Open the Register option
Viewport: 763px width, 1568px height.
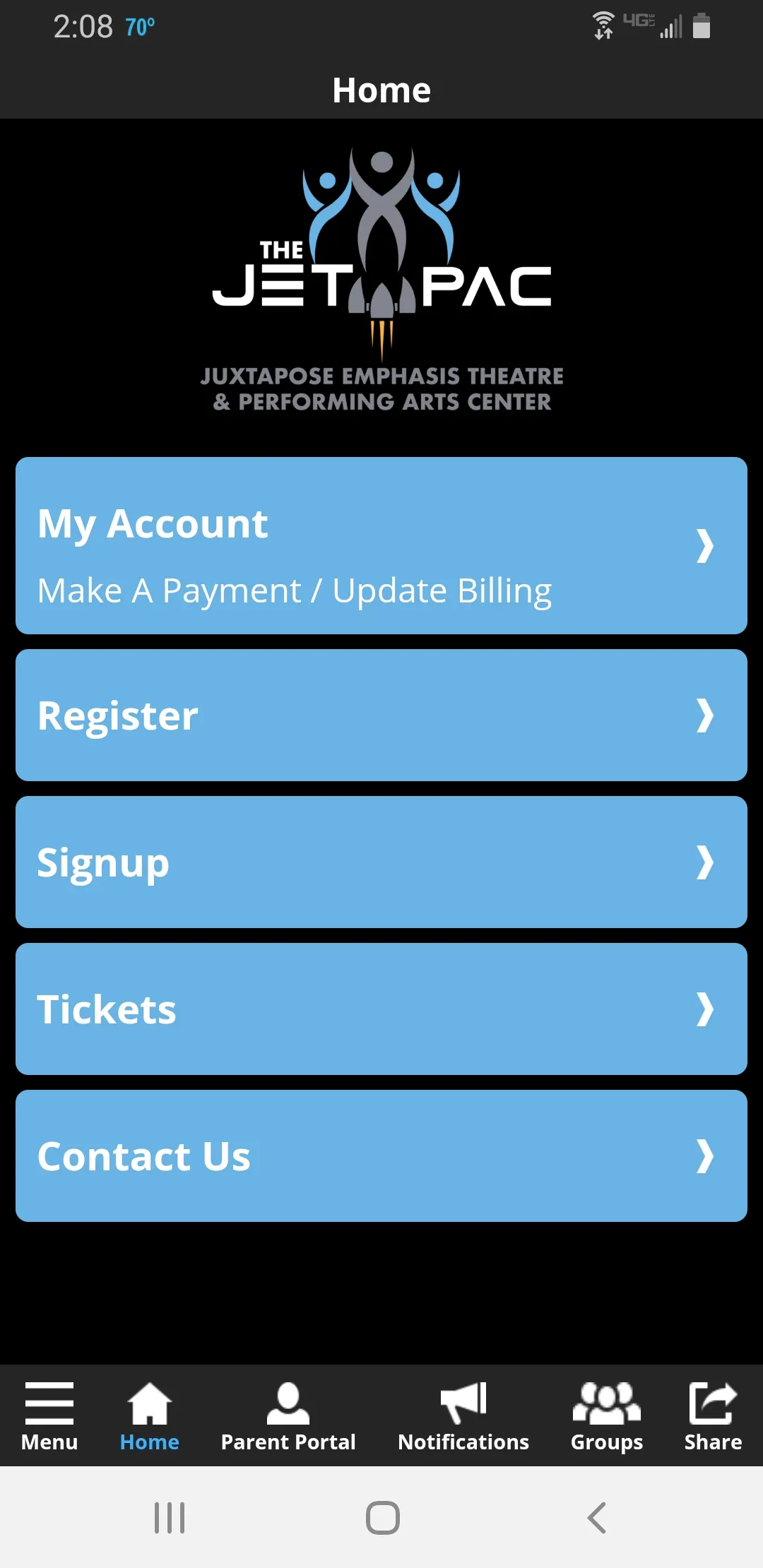tap(381, 715)
